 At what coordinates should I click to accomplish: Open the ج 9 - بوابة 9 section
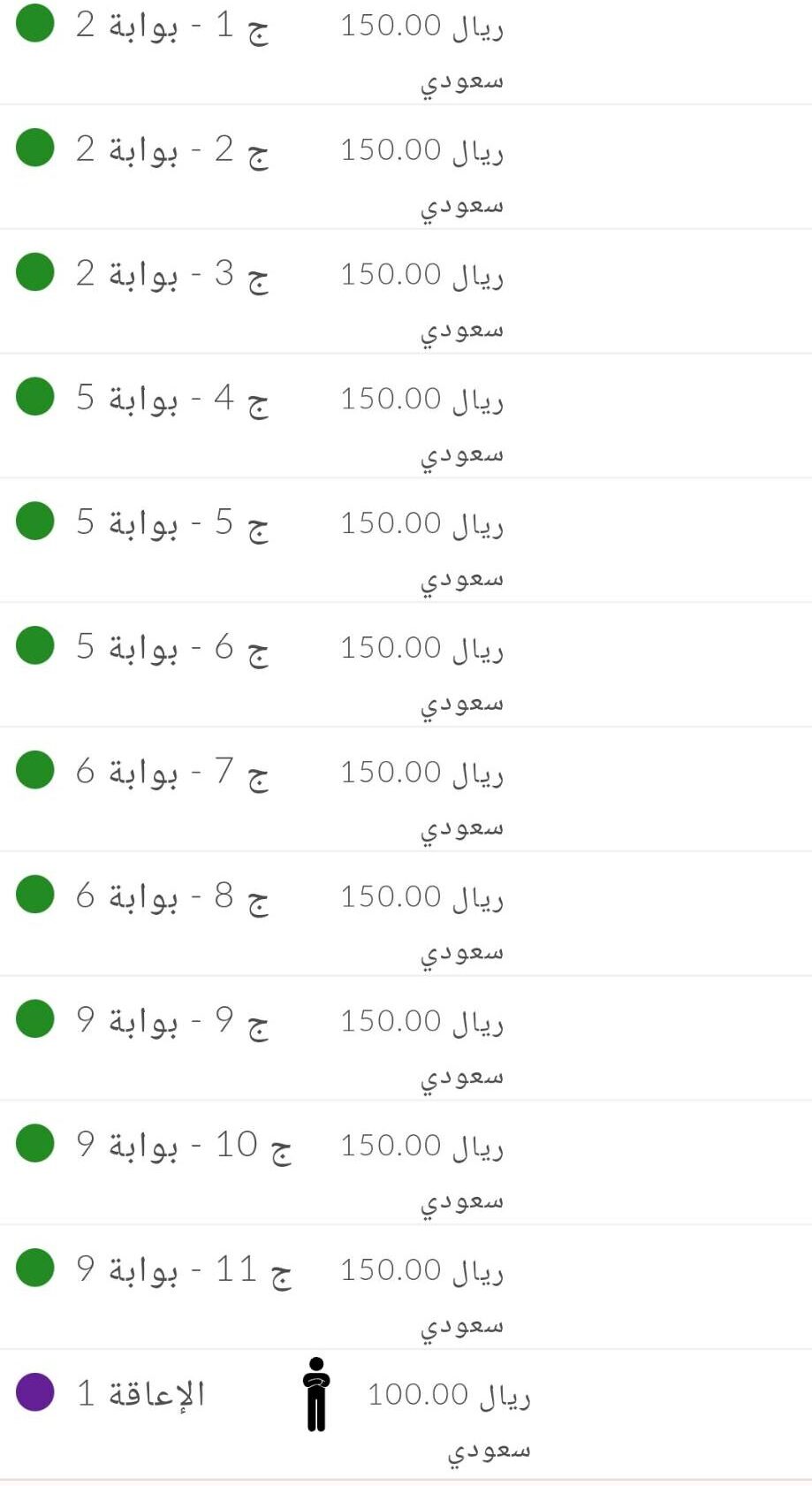point(406,1040)
